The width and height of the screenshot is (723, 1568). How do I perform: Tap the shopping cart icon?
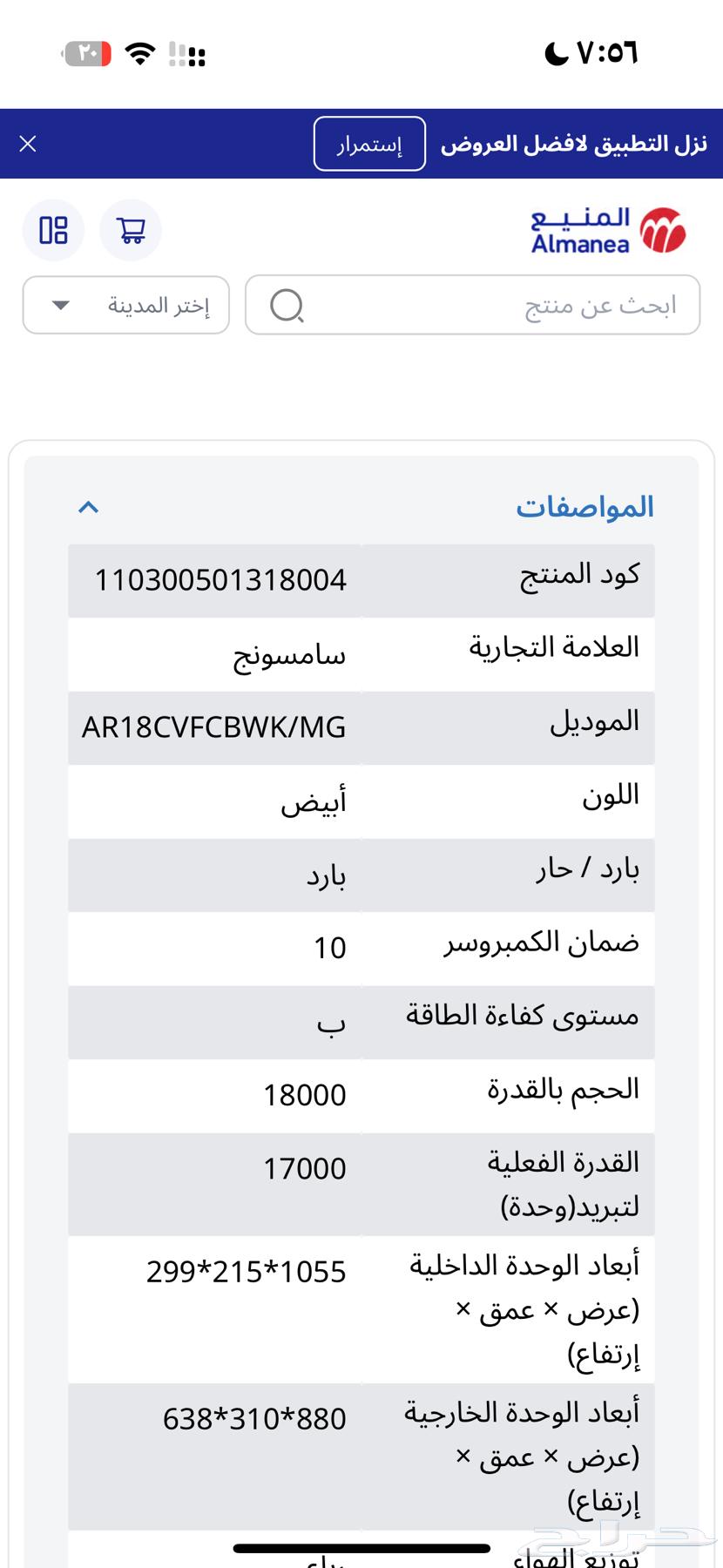click(x=131, y=230)
